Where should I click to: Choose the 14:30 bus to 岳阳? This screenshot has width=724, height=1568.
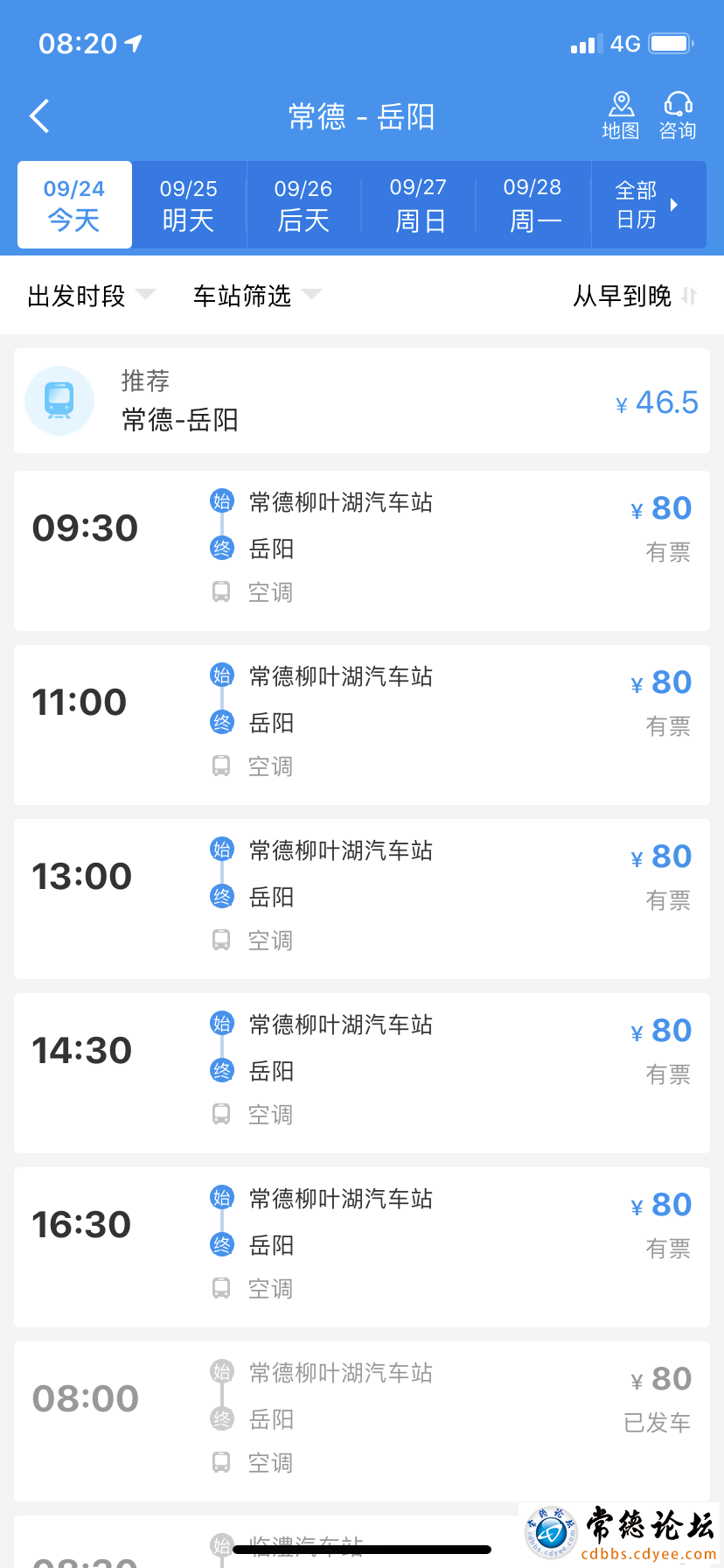362,1073
